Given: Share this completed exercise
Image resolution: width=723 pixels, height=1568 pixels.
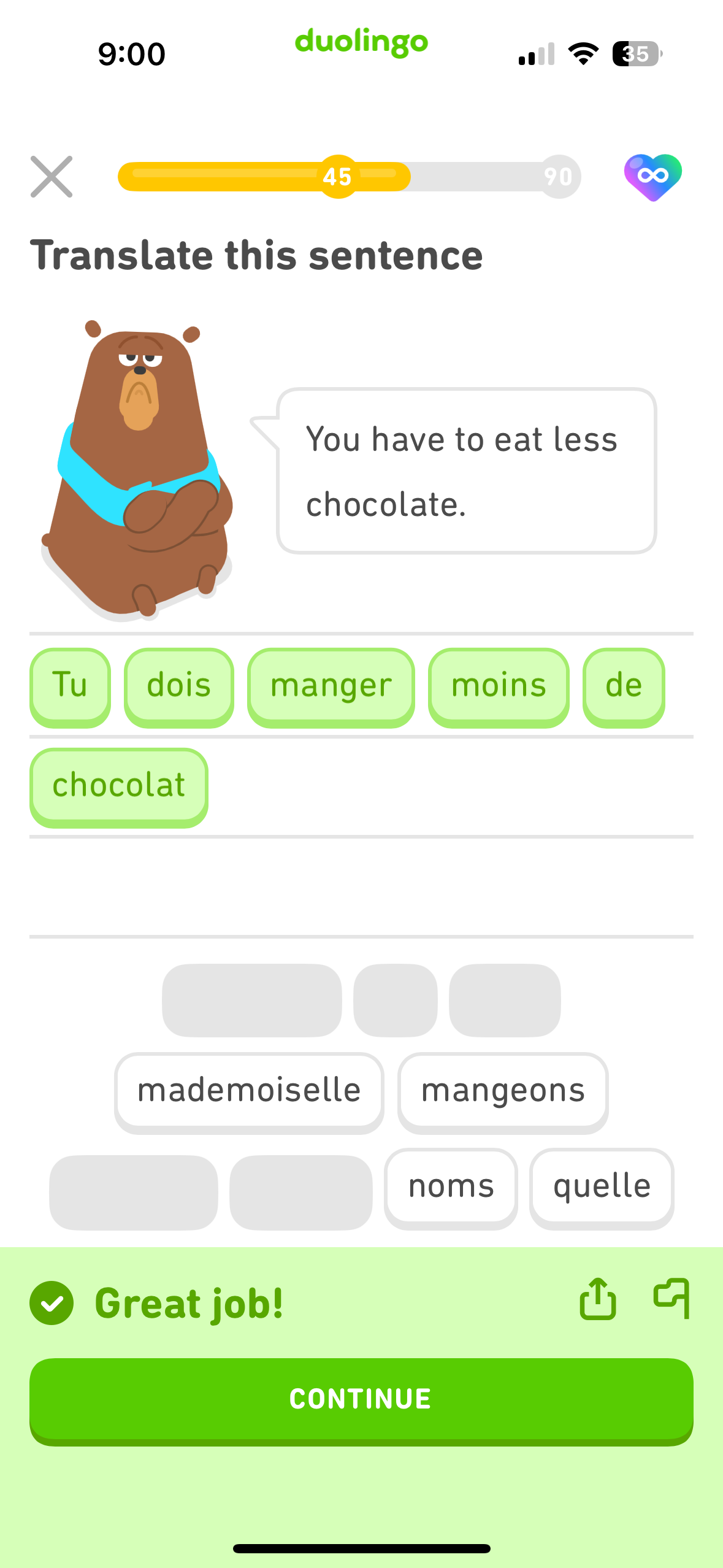Looking at the screenshot, I should pyautogui.click(x=598, y=1298).
